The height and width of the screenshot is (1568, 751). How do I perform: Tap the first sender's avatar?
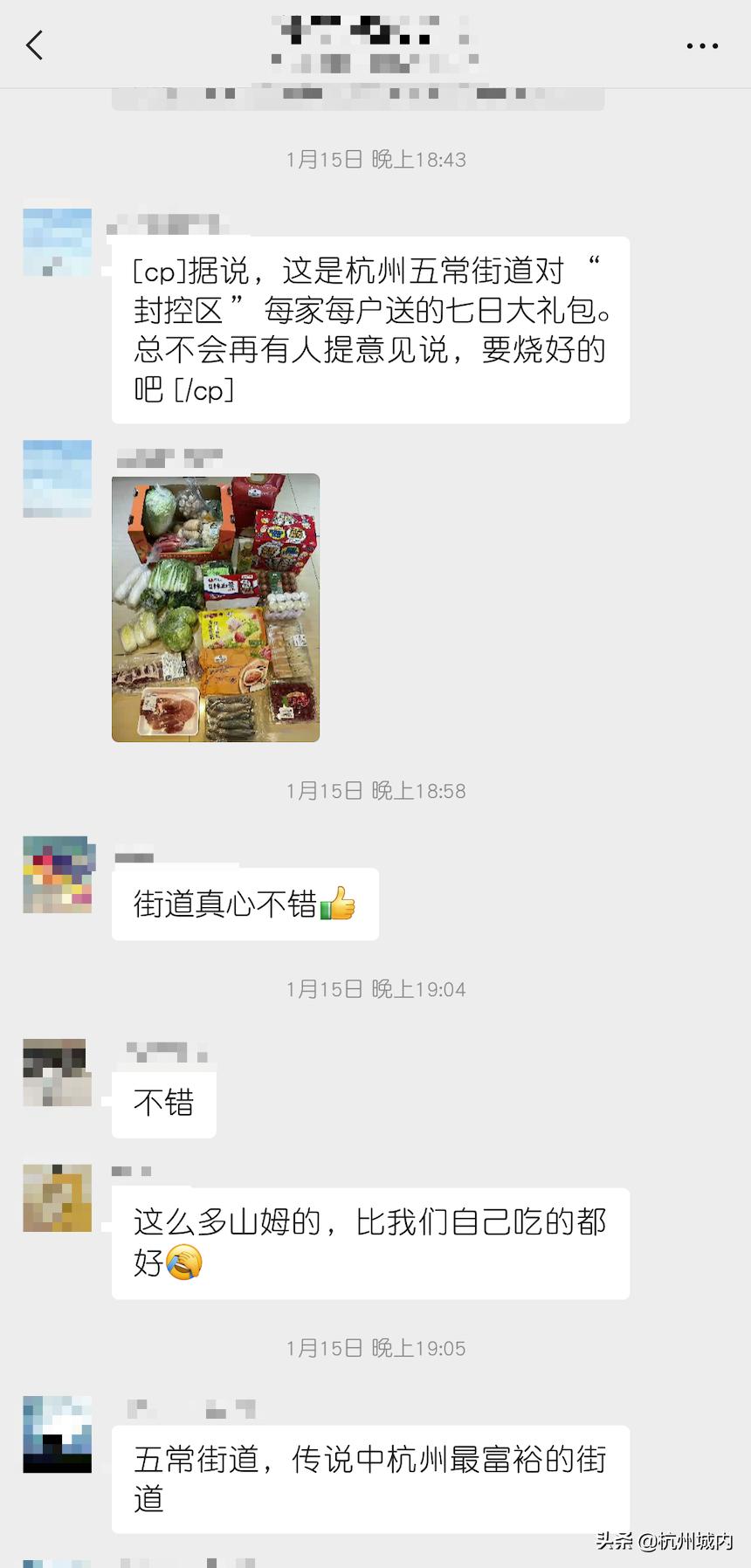click(x=57, y=242)
